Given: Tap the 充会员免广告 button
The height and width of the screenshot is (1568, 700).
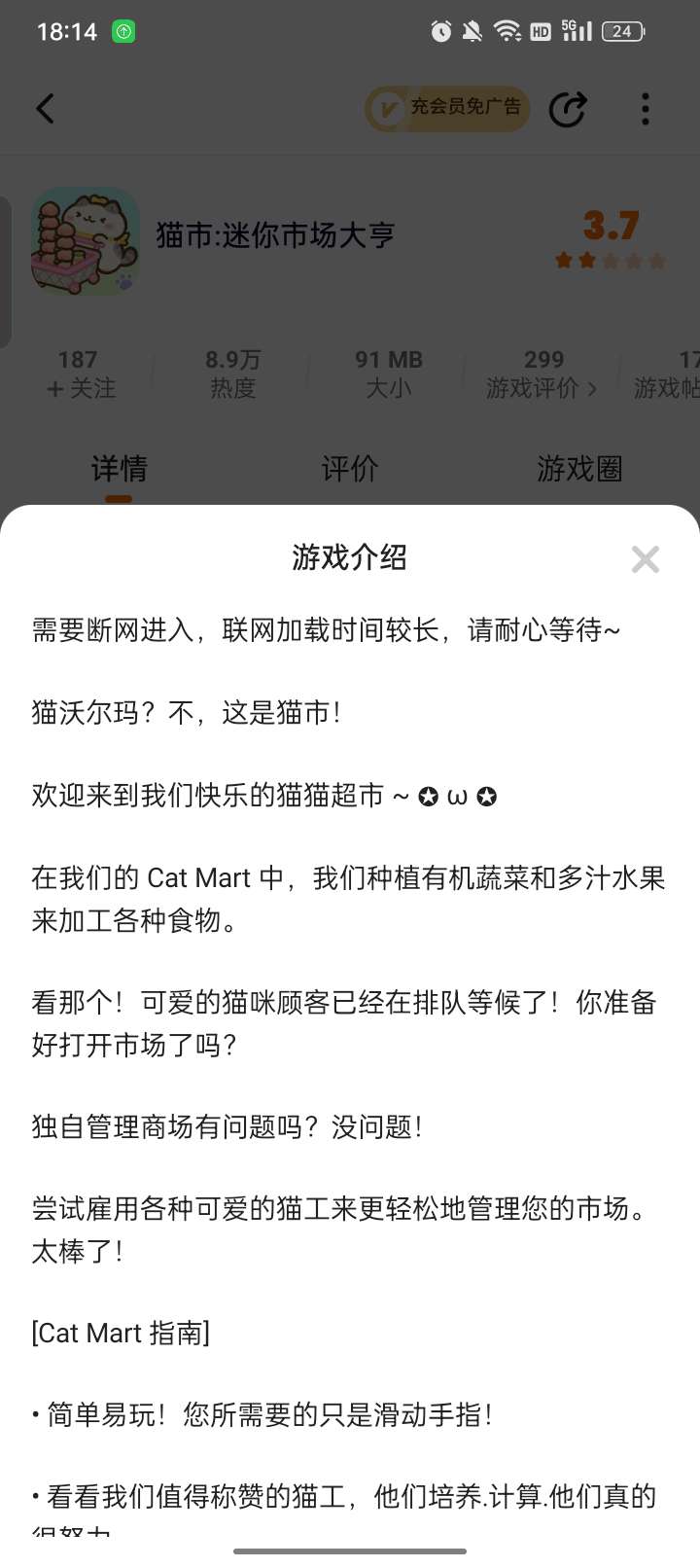Looking at the screenshot, I should 448,108.
